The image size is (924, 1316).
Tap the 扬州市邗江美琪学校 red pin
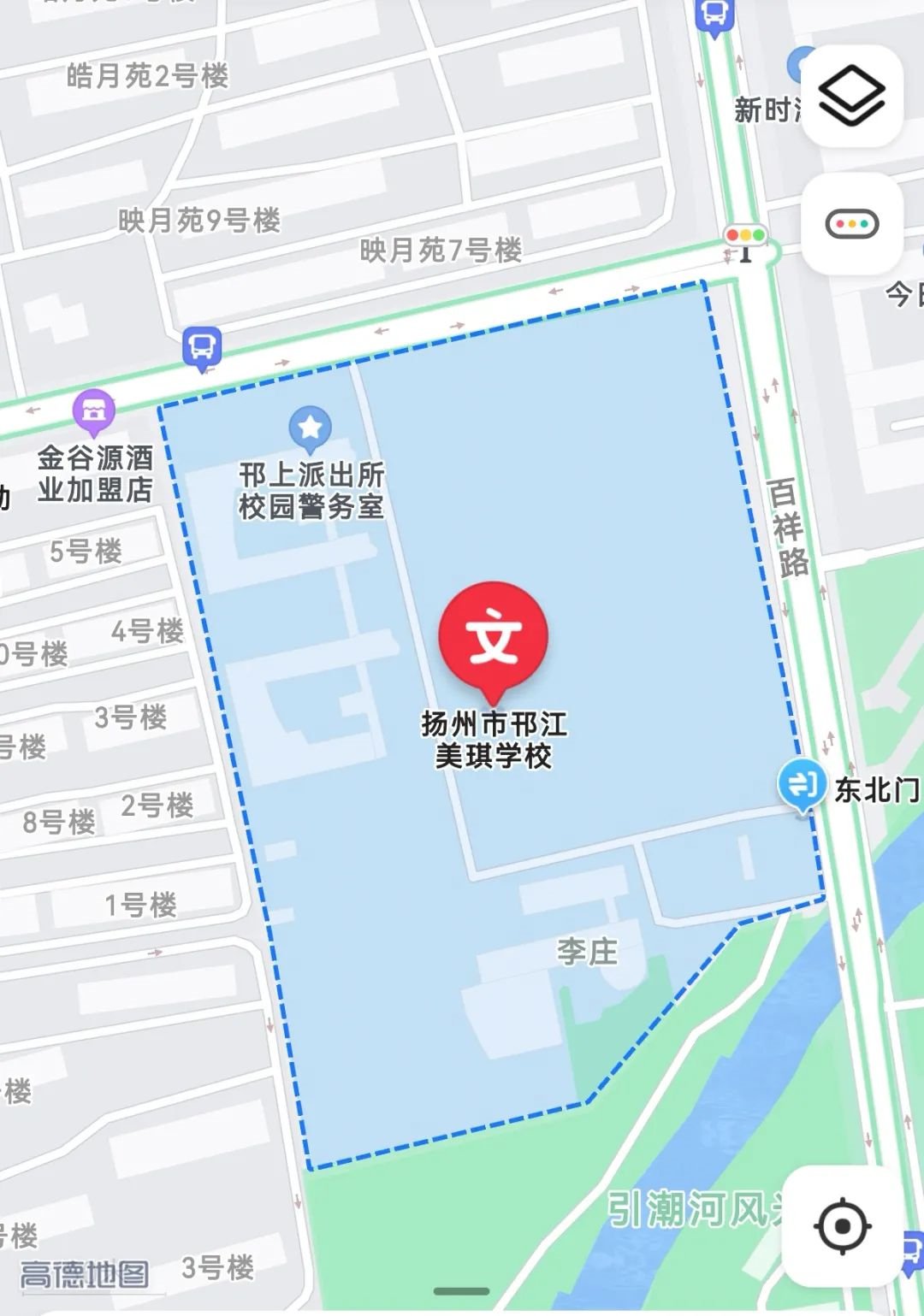pos(494,637)
